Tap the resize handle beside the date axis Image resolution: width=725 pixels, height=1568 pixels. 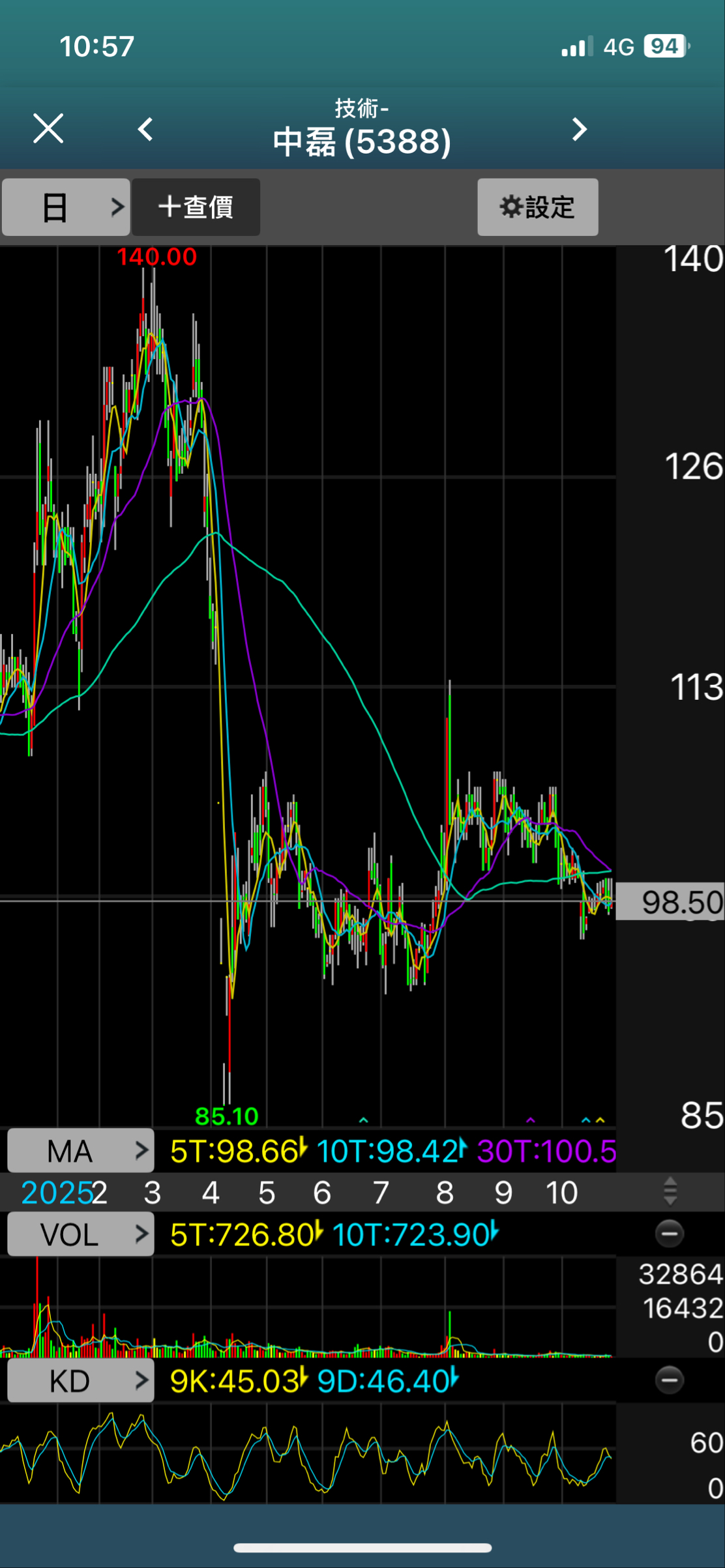pos(670,1191)
